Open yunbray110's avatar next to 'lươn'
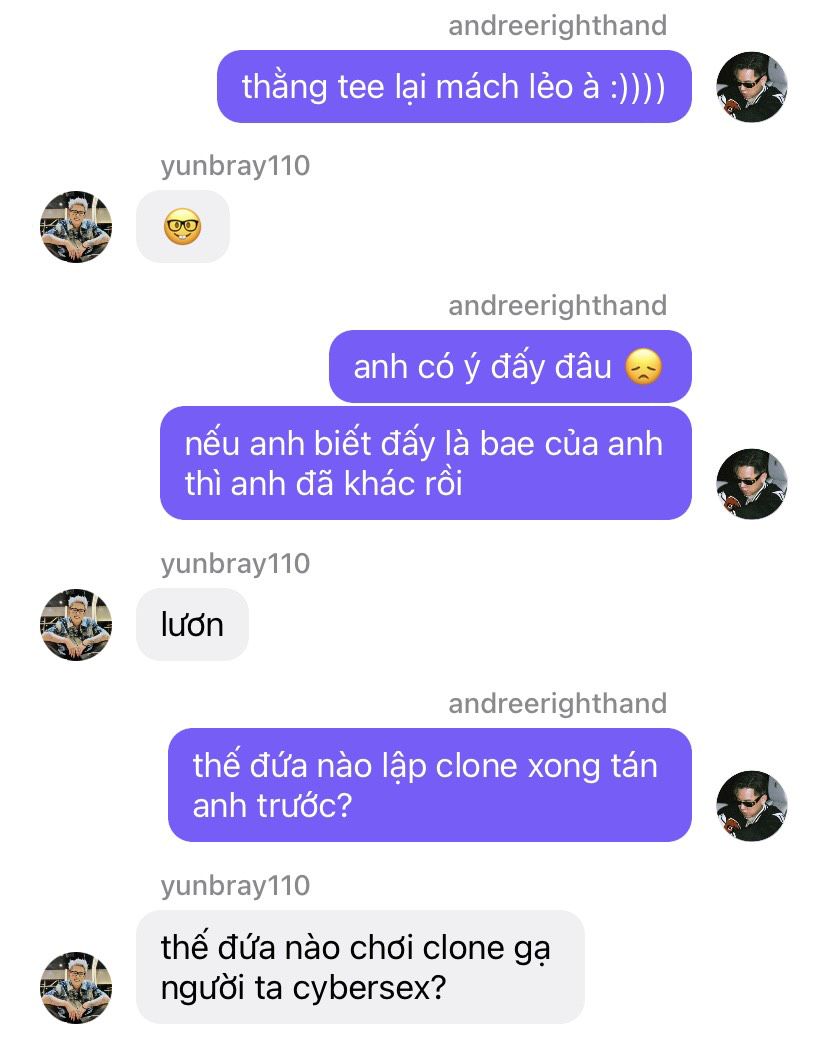 (x=76, y=625)
